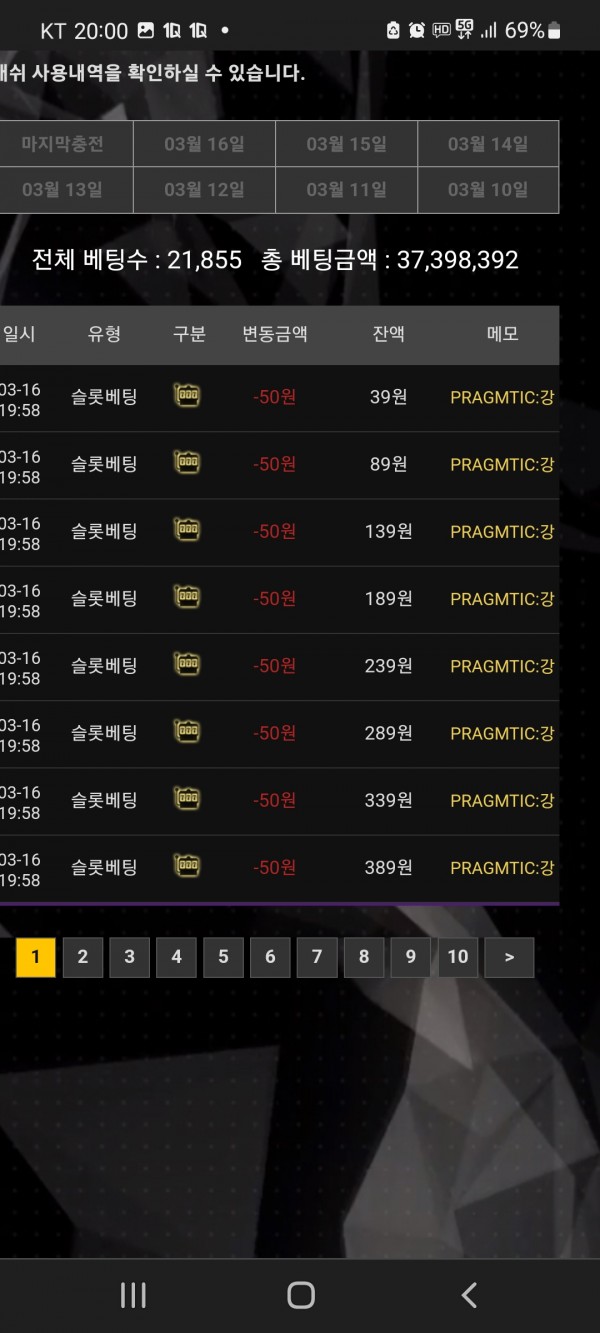Tap the next pages arrow
This screenshot has width=600, height=1333.
click(x=509, y=957)
